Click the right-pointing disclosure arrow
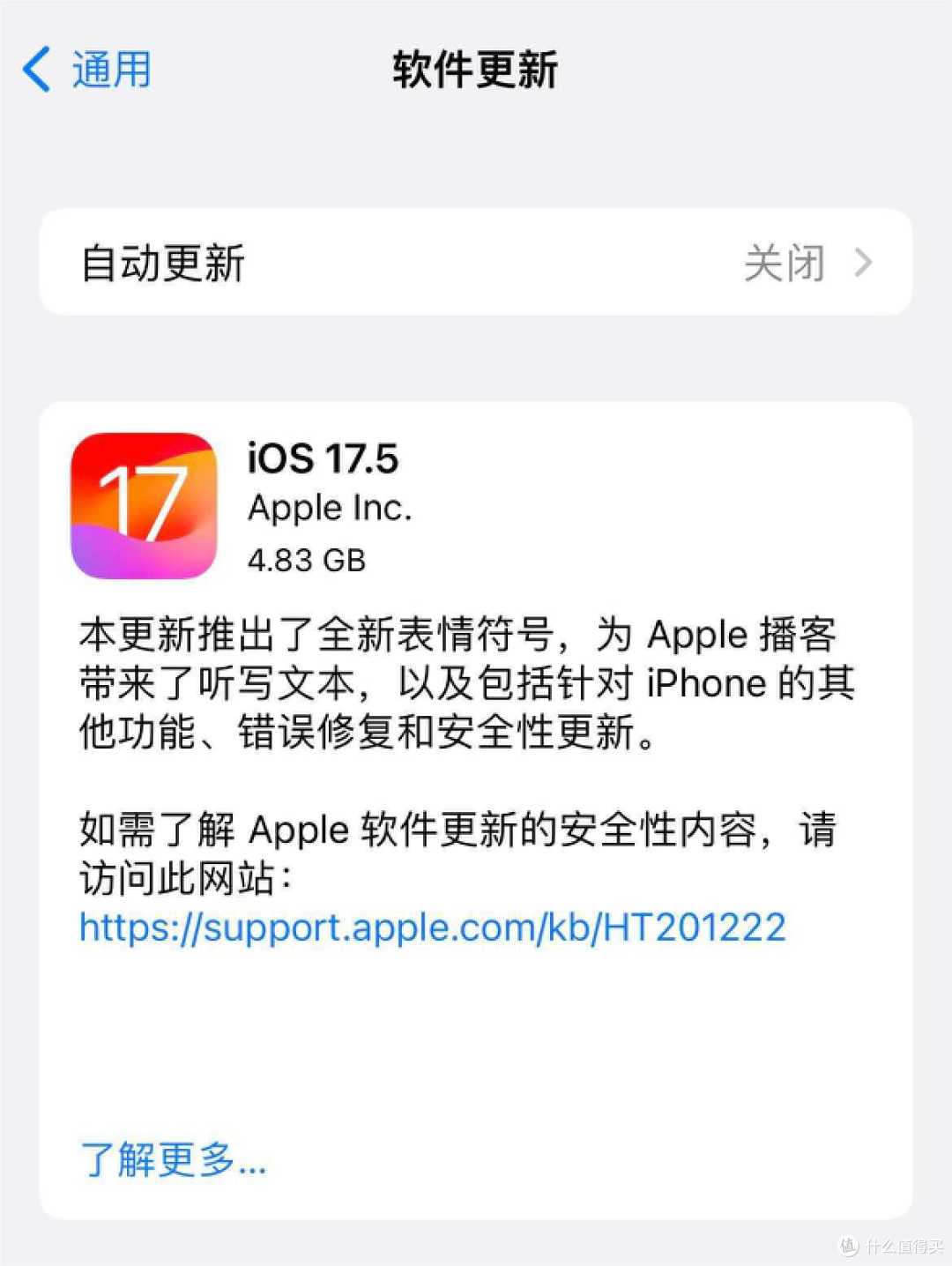The width and height of the screenshot is (952, 1266). tap(866, 262)
